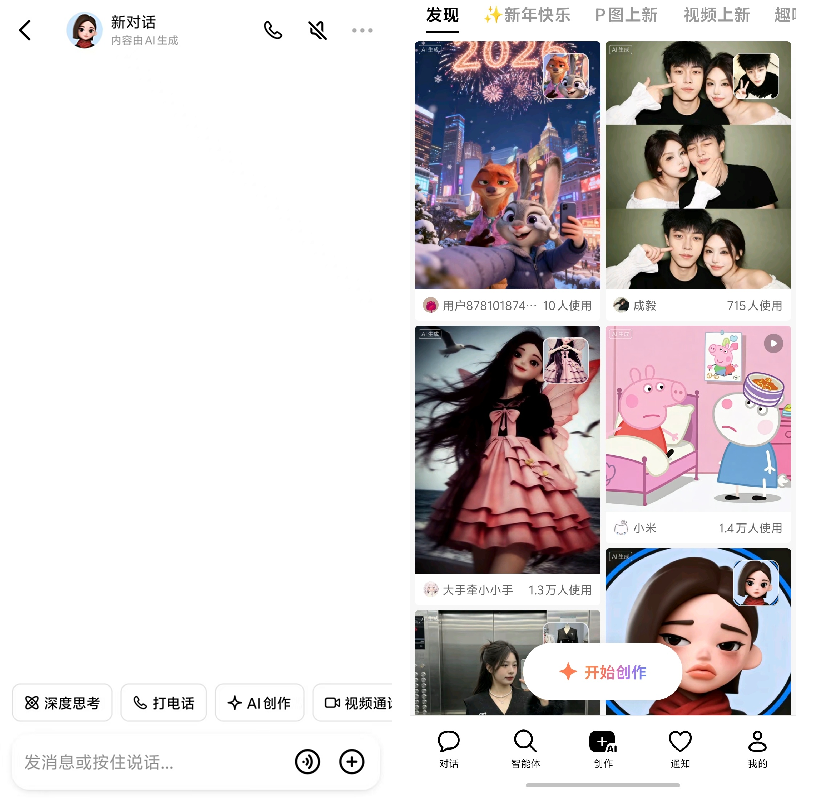This screenshot has height=802, width=828.
Task: Open the plus attachment menu
Action: click(352, 762)
